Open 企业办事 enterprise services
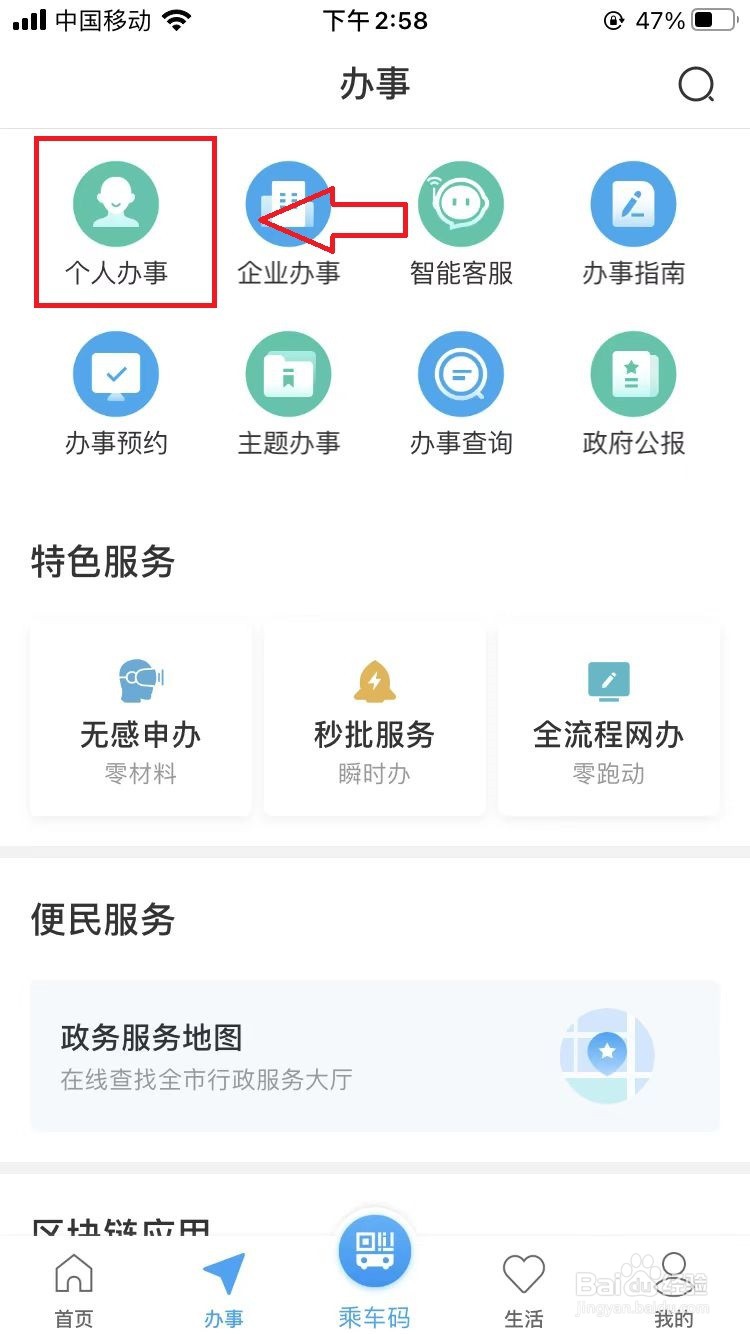The image size is (750, 1334). (x=289, y=224)
